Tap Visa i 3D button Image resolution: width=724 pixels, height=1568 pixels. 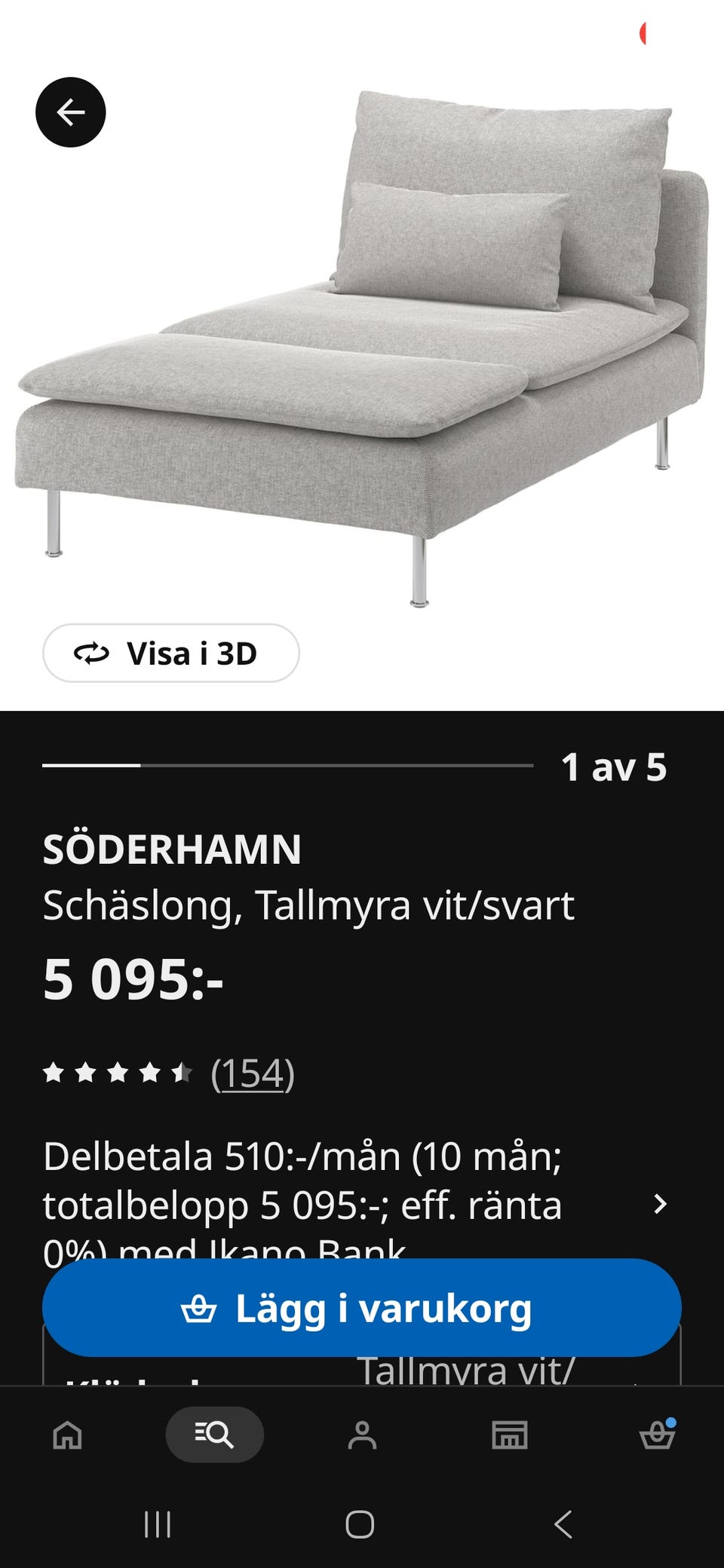[171, 653]
